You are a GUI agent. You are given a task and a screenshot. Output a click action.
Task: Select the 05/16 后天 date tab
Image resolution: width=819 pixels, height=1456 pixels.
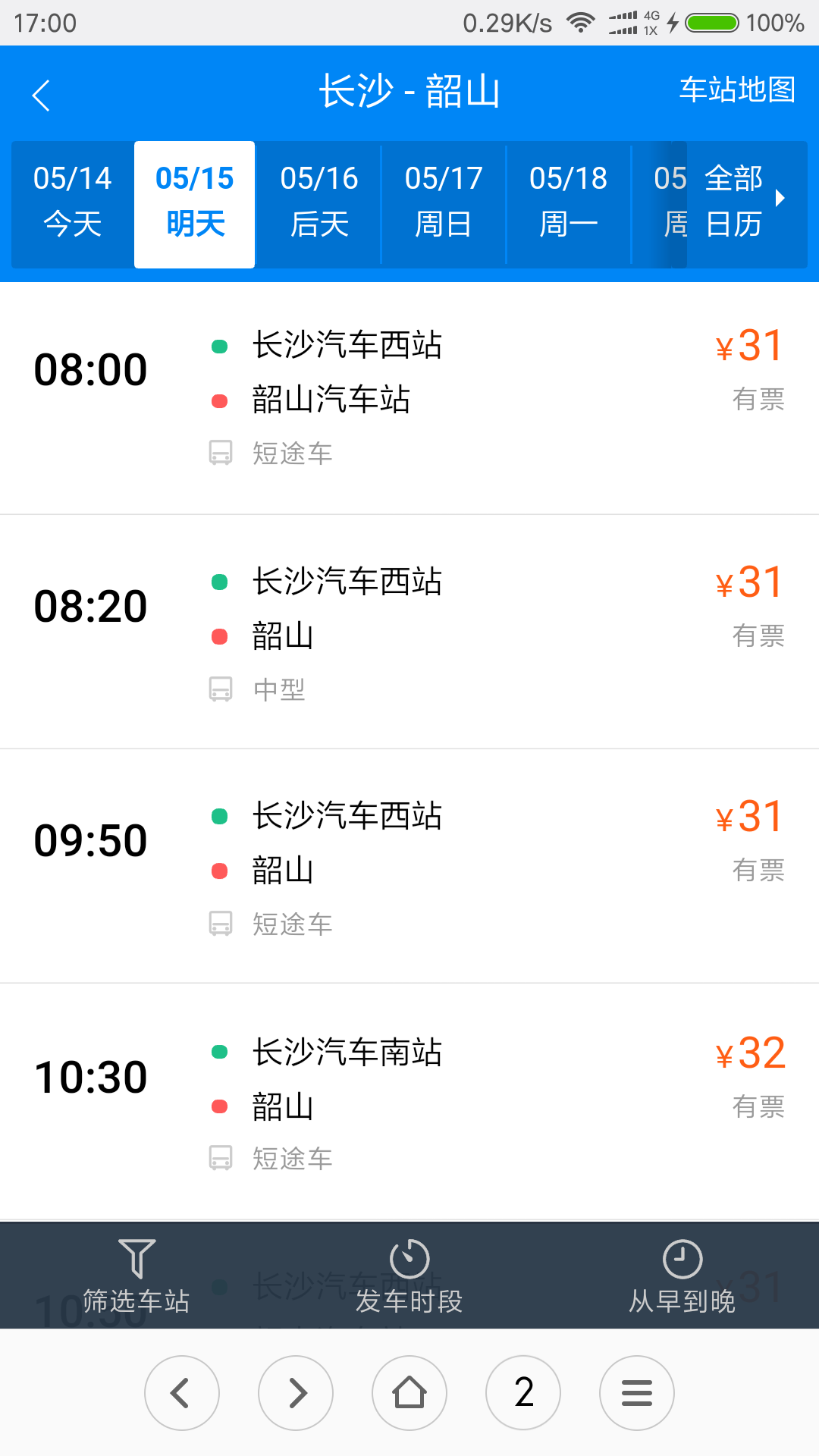click(x=319, y=202)
